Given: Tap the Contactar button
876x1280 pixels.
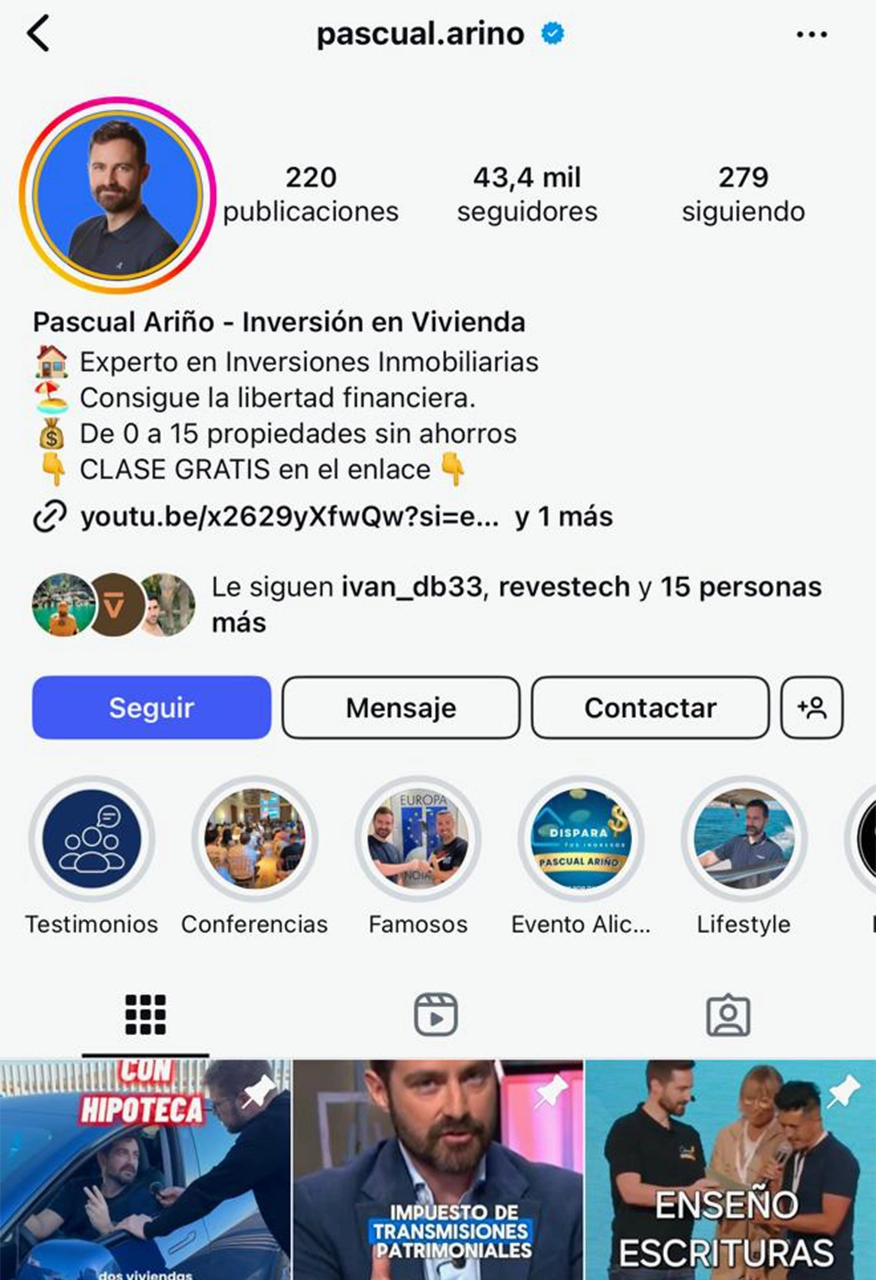Looking at the screenshot, I should 650,708.
